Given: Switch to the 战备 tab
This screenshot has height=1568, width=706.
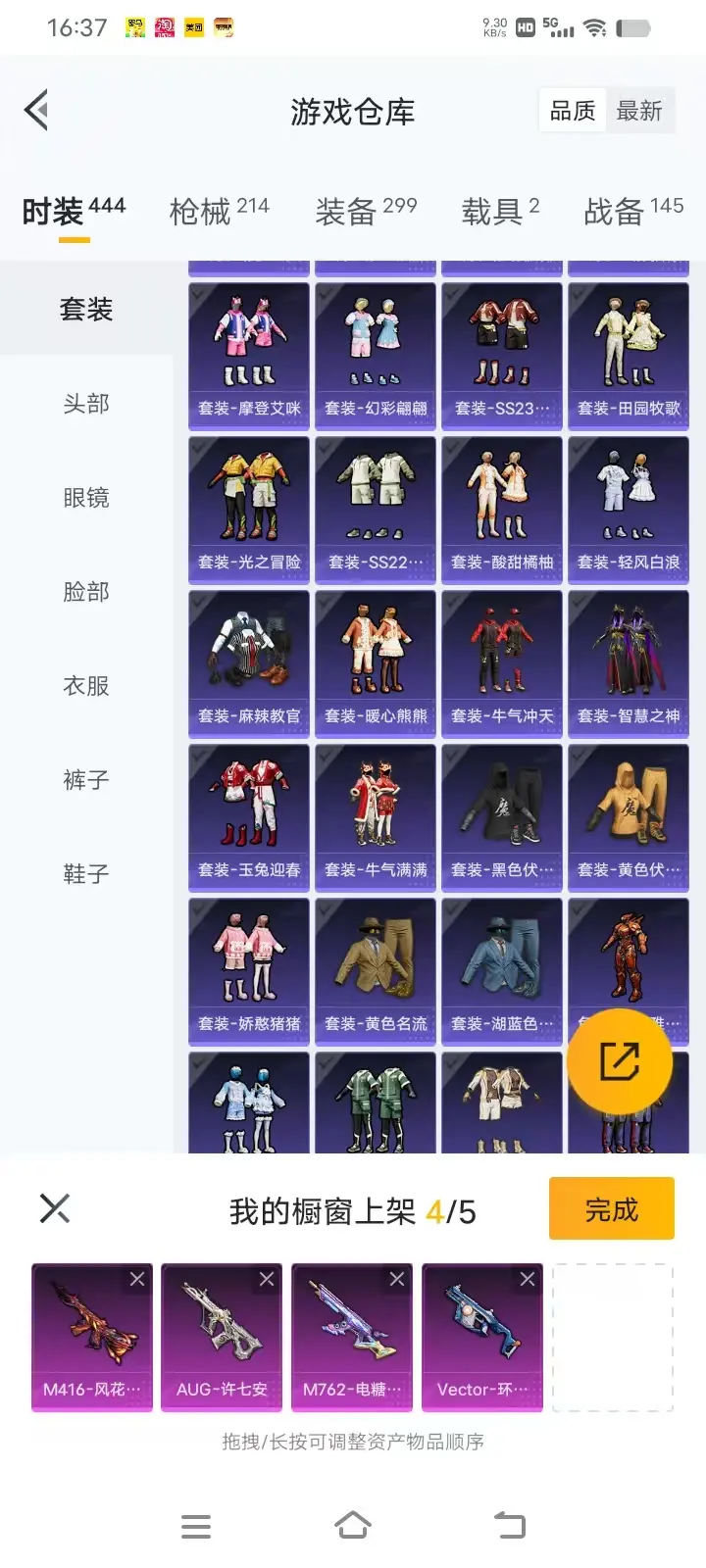Looking at the screenshot, I should (x=633, y=210).
